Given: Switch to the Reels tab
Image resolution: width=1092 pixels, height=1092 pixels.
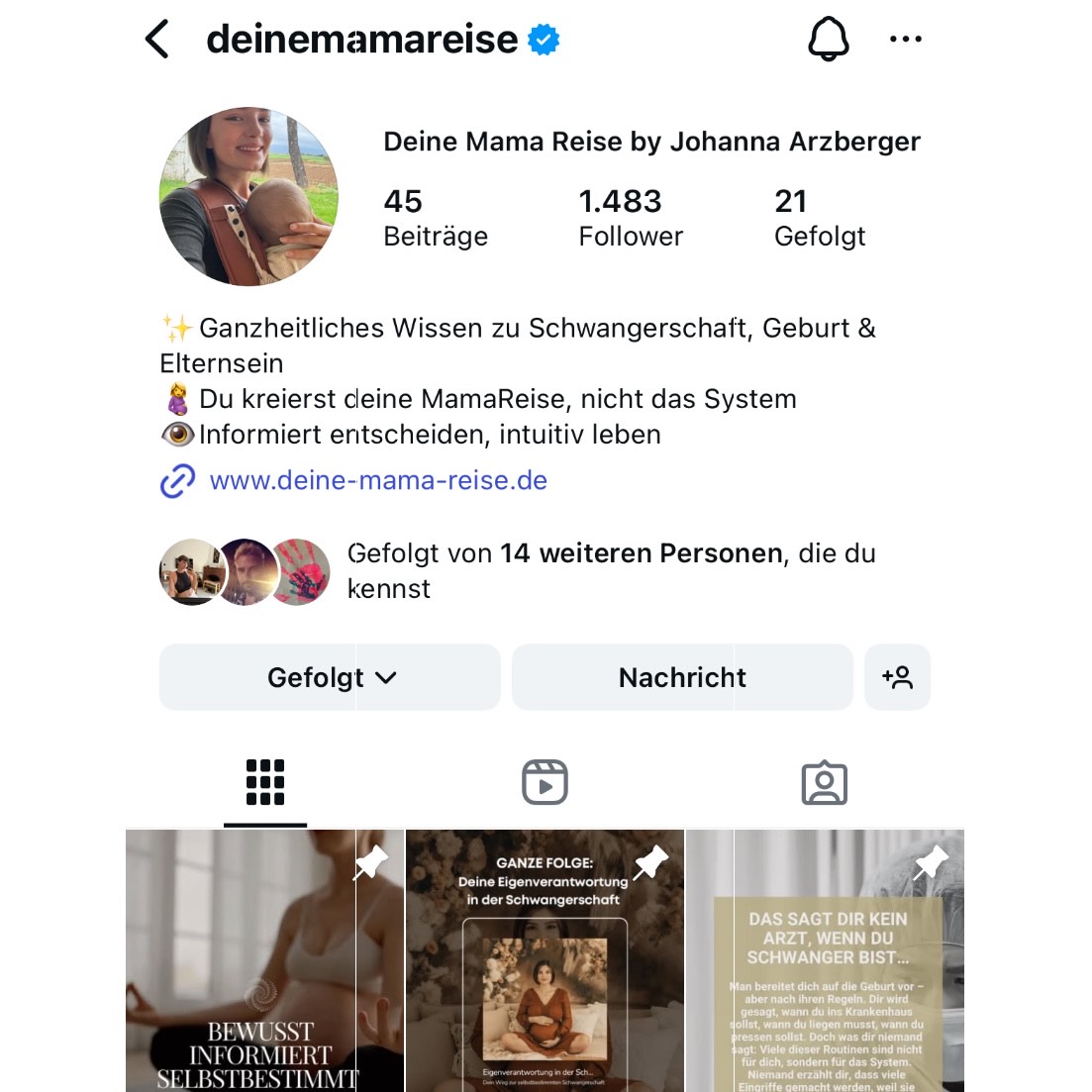Looking at the screenshot, I should 545,782.
